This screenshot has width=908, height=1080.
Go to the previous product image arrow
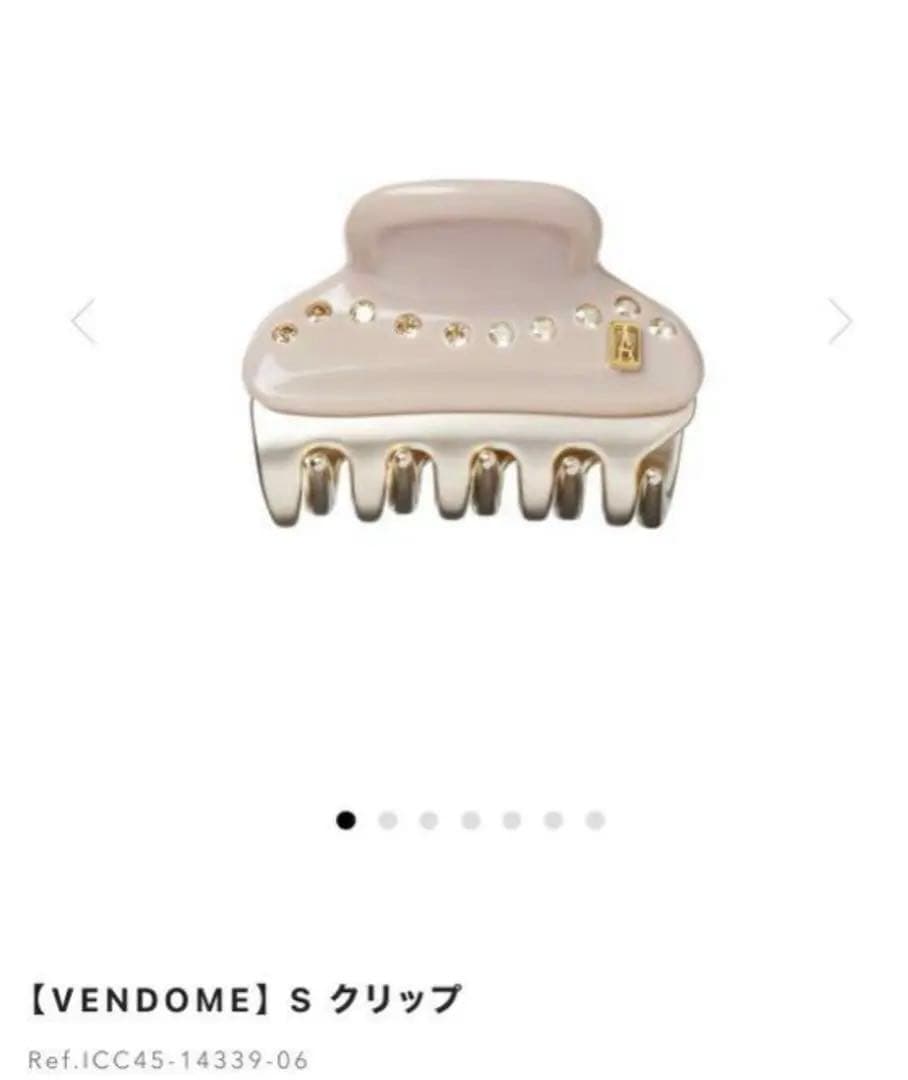(83, 321)
